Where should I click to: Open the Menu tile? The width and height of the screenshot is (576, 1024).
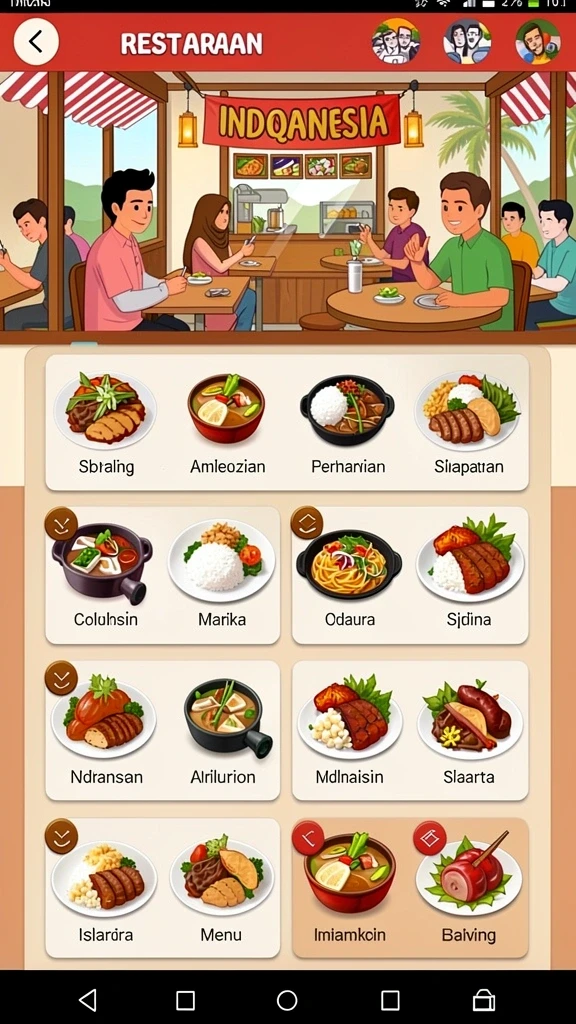[221, 888]
